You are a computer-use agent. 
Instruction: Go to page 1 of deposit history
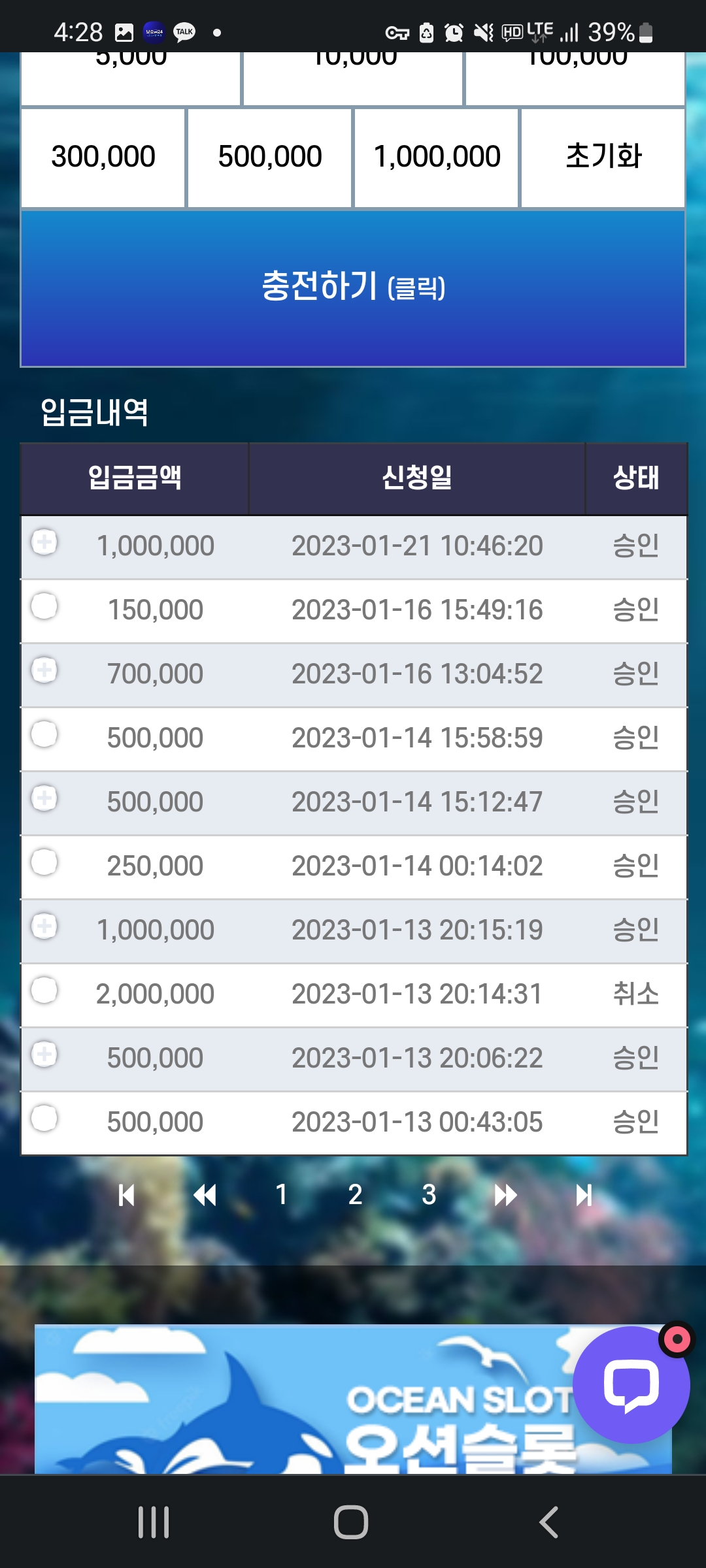point(282,1195)
